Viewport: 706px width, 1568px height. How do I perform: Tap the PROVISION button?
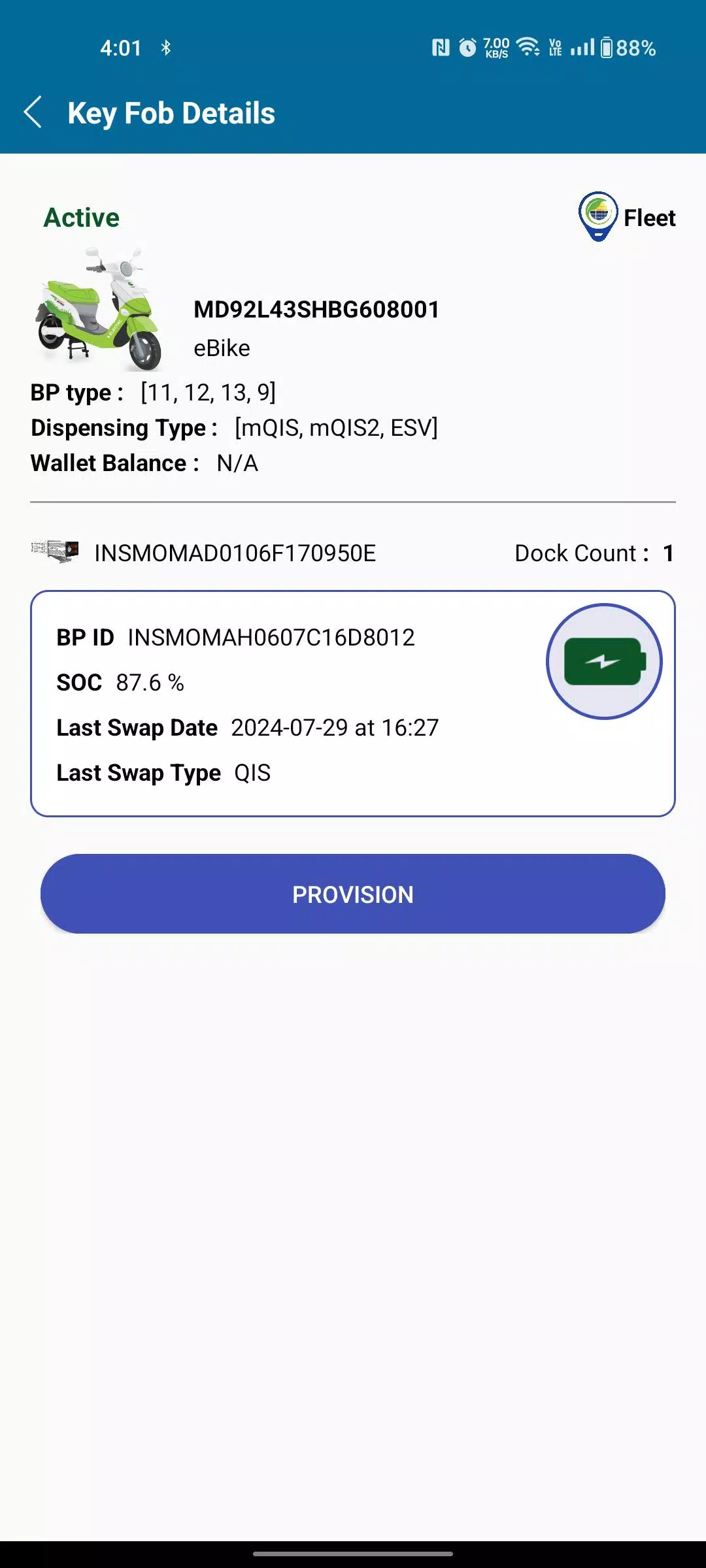tap(353, 894)
